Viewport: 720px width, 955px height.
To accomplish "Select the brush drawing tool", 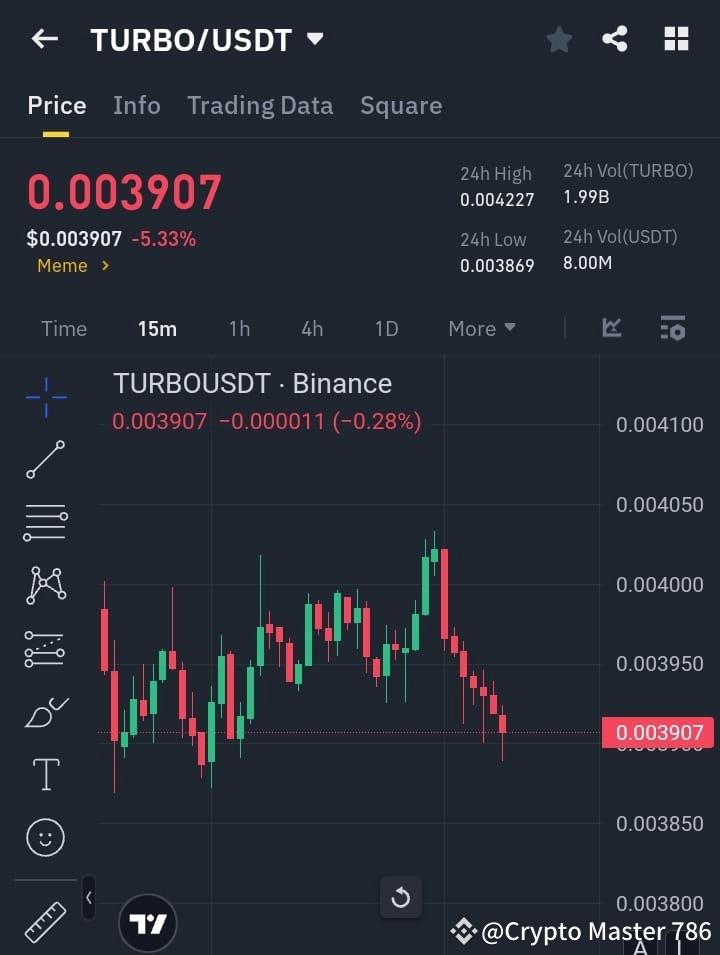I will click(45, 711).
